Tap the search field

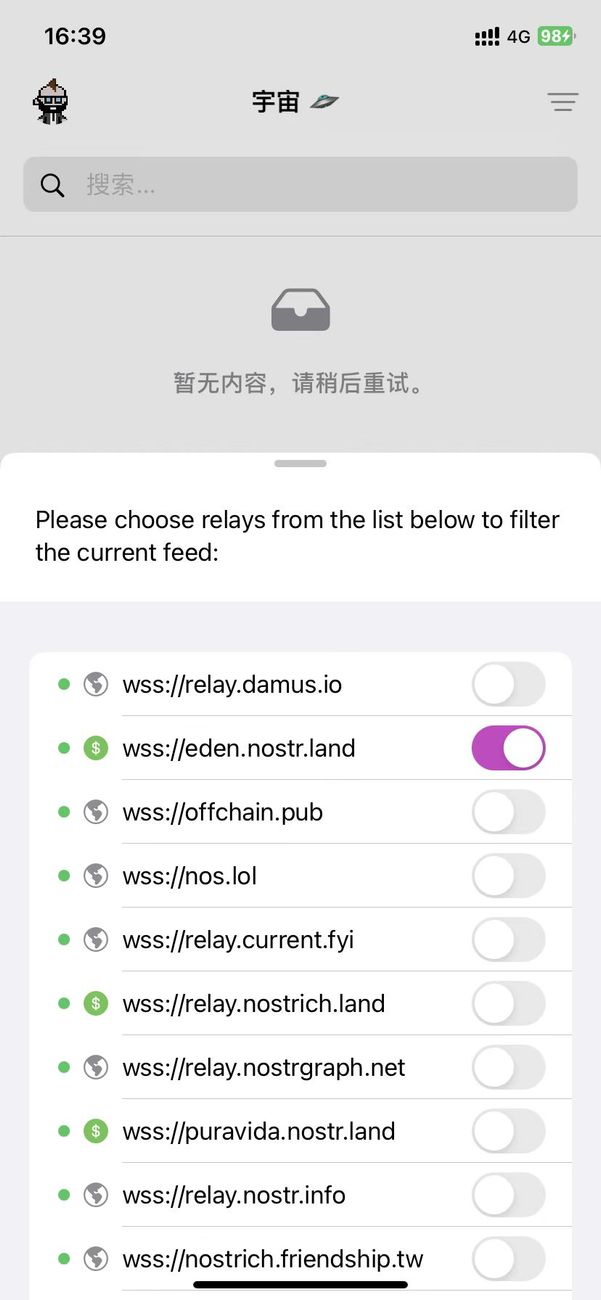(x=300, y=184)
